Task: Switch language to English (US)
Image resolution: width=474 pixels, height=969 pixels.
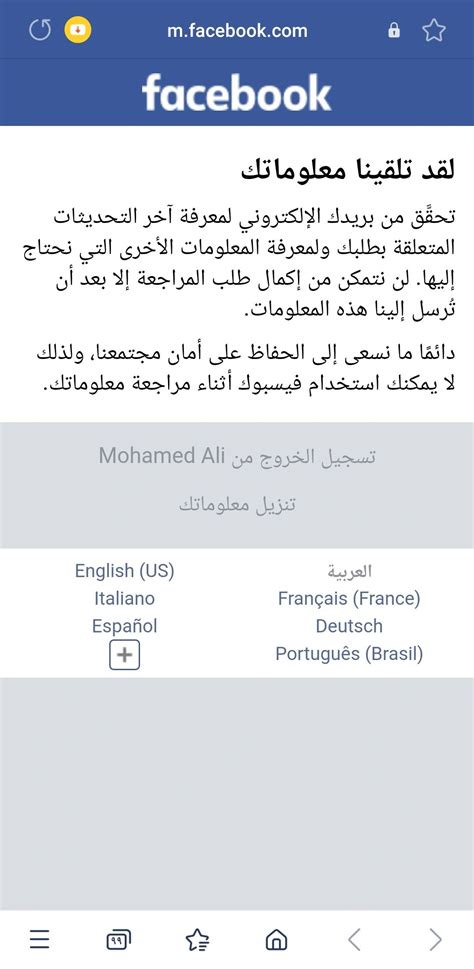Action: pyautogui.click(x=124, y=570)
